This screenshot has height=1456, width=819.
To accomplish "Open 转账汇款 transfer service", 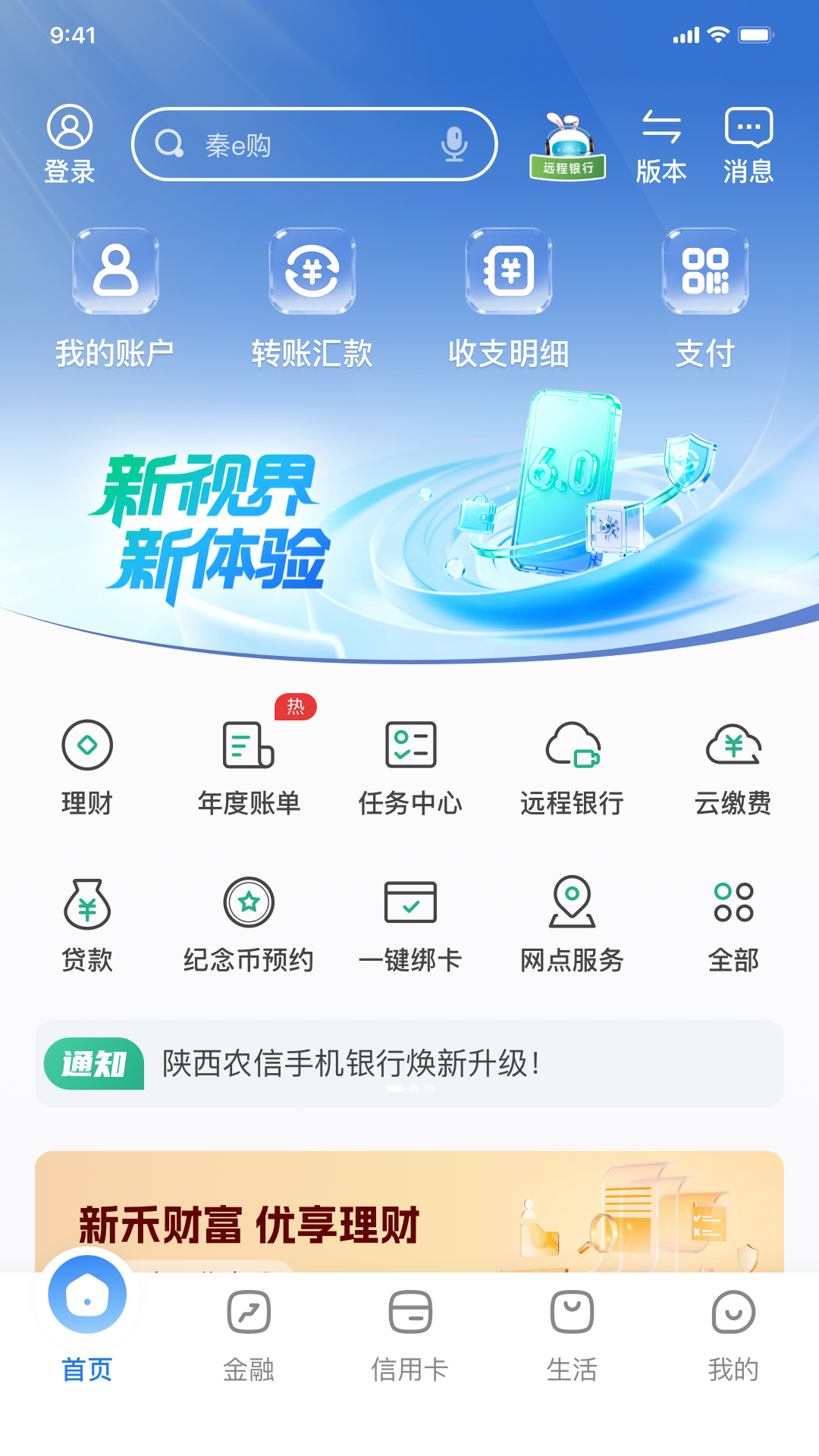I will pos(312,300).
